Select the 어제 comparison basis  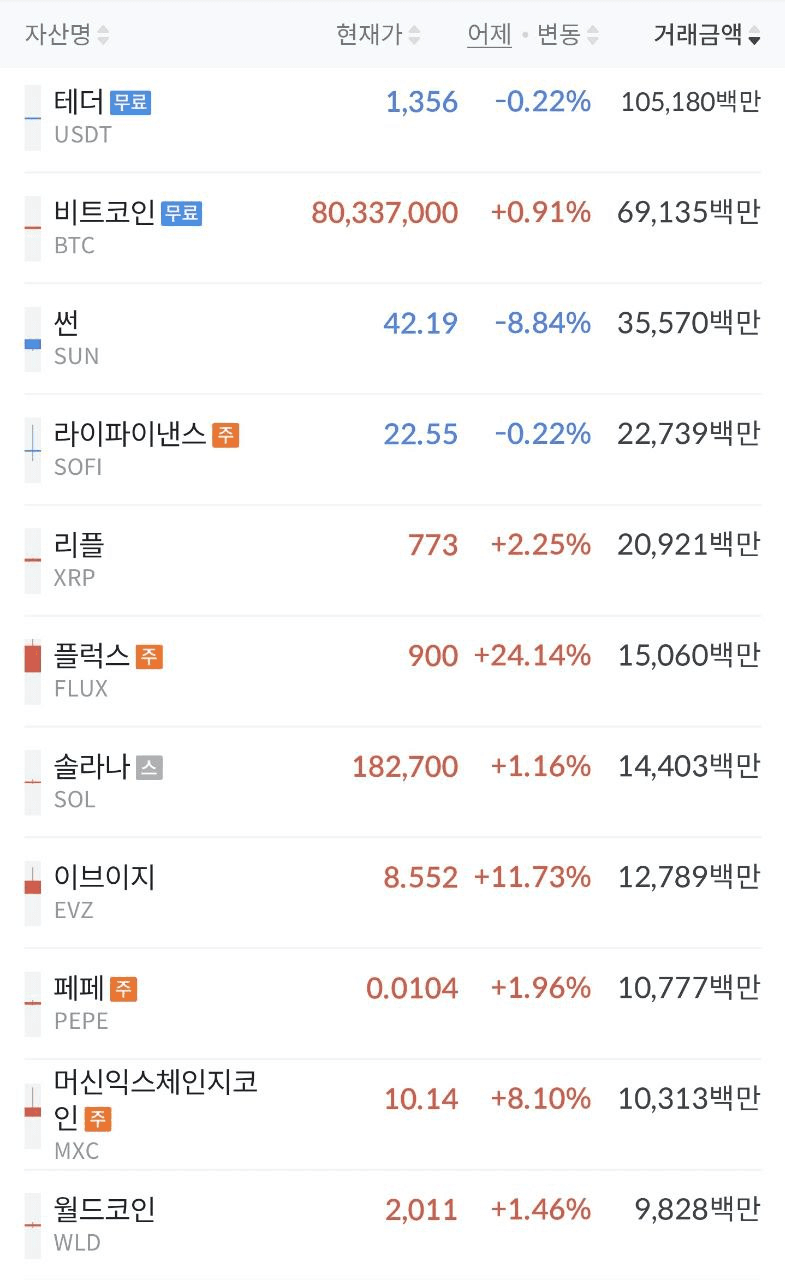coord(489,35)
